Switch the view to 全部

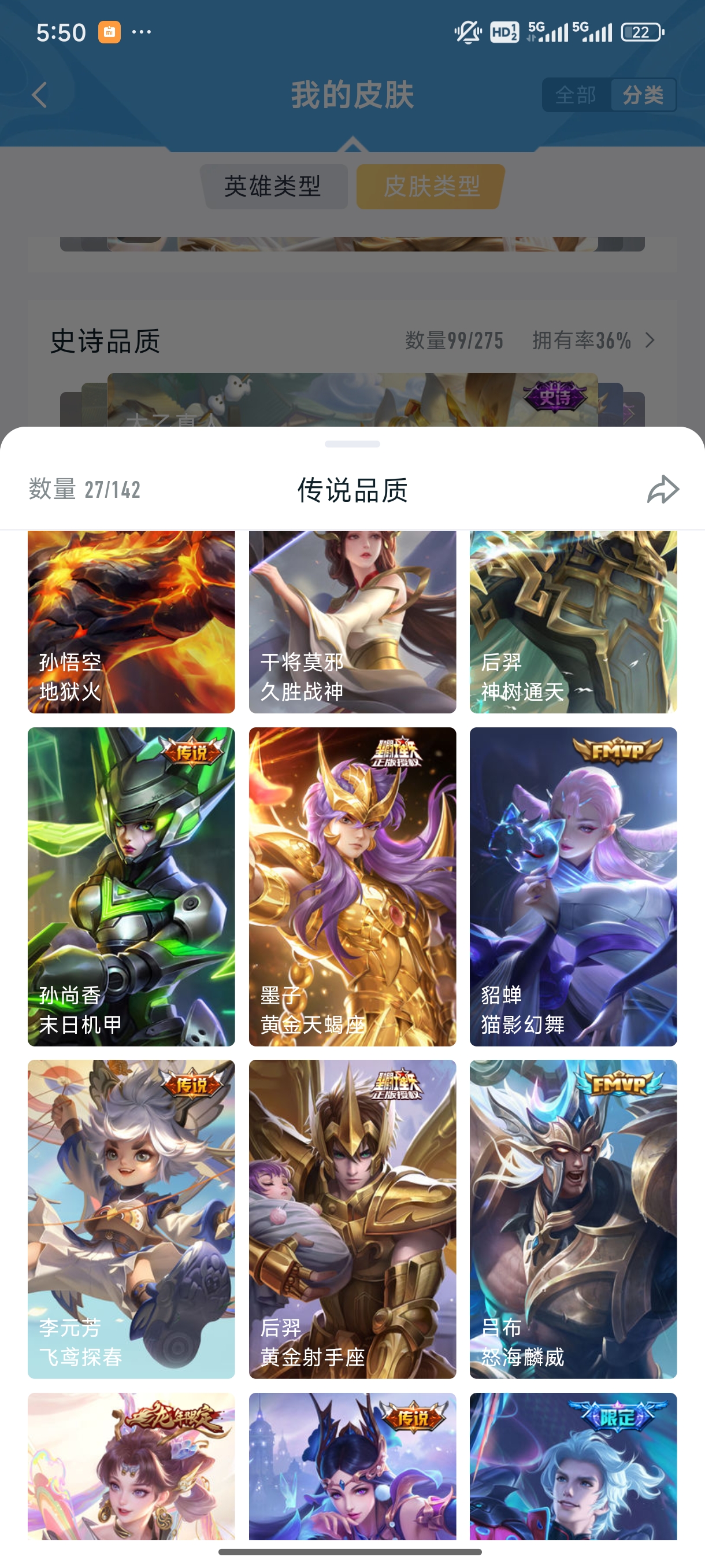coord(574,95)
